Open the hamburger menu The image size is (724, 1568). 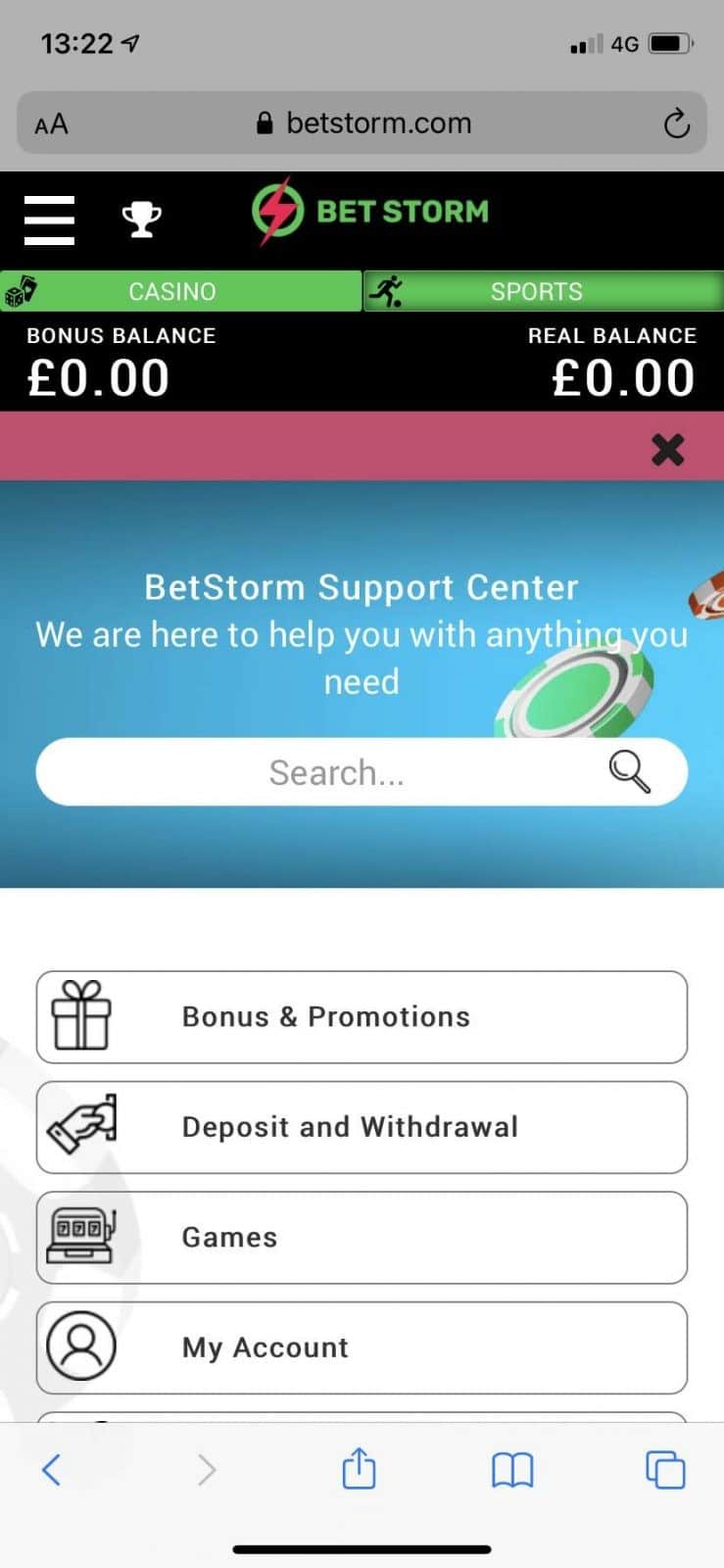[49, 220]
